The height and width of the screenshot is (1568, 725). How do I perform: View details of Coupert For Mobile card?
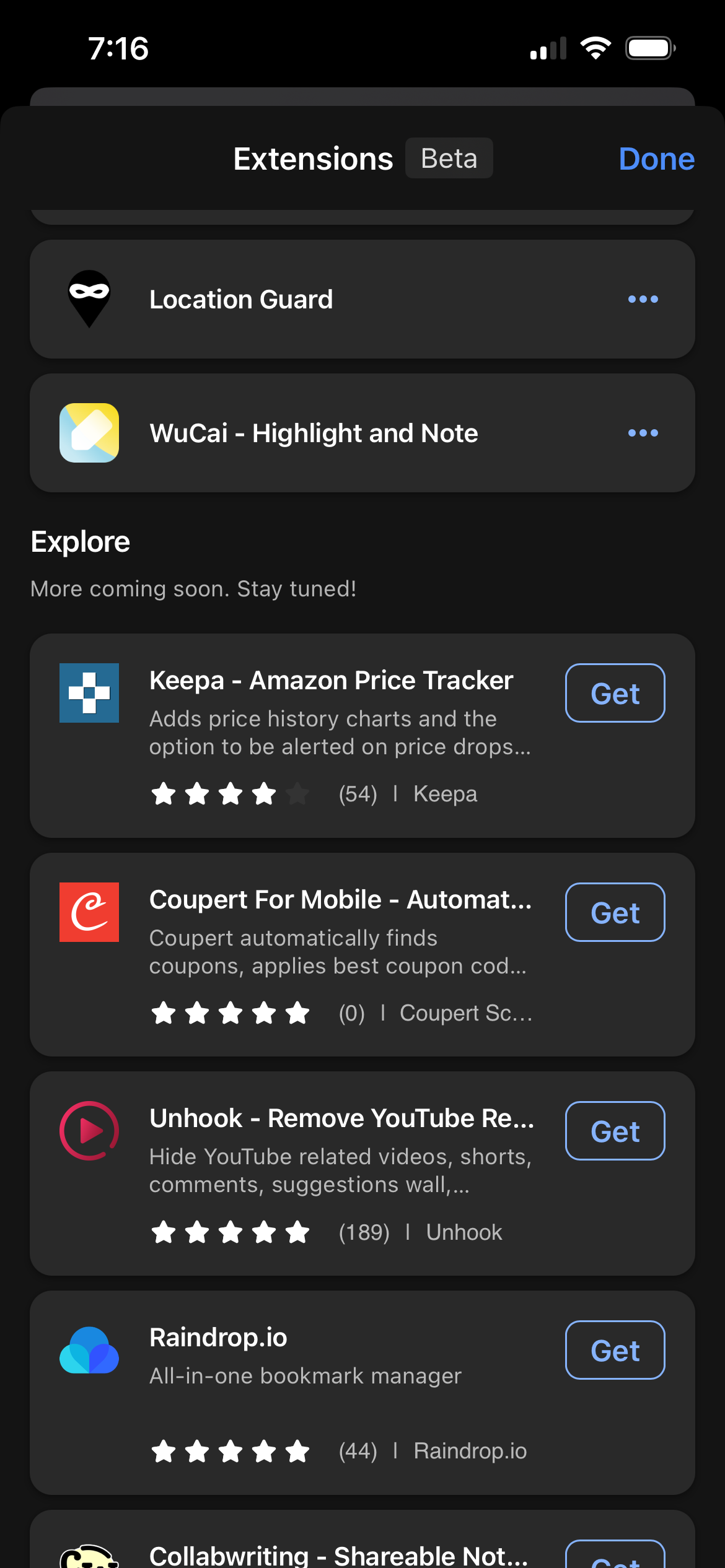click(x=340, y=900)
